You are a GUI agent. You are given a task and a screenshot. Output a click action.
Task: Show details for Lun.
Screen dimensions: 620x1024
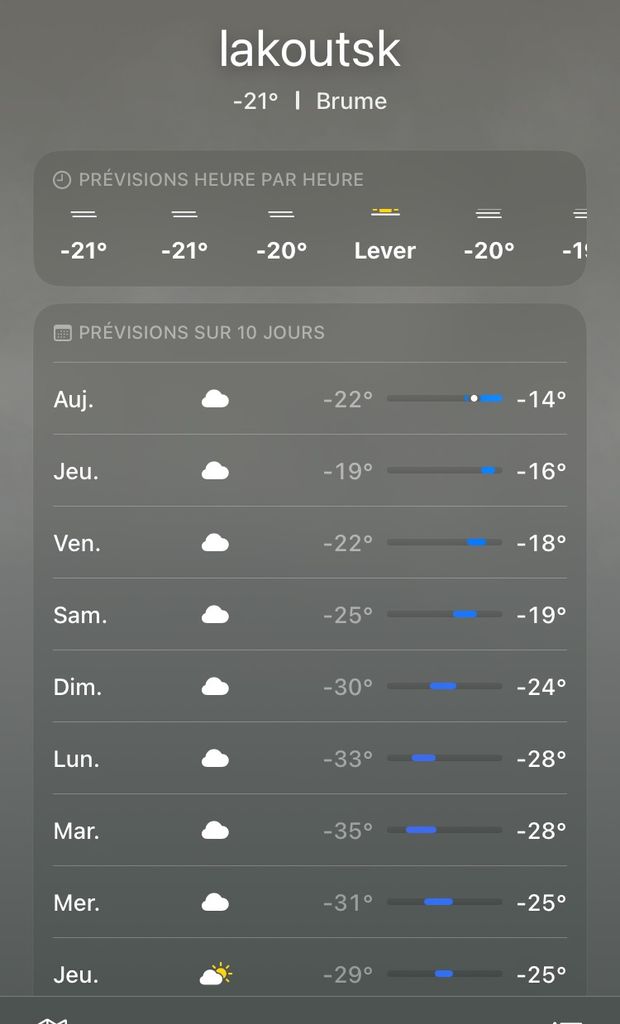click(x=310, y=759)
